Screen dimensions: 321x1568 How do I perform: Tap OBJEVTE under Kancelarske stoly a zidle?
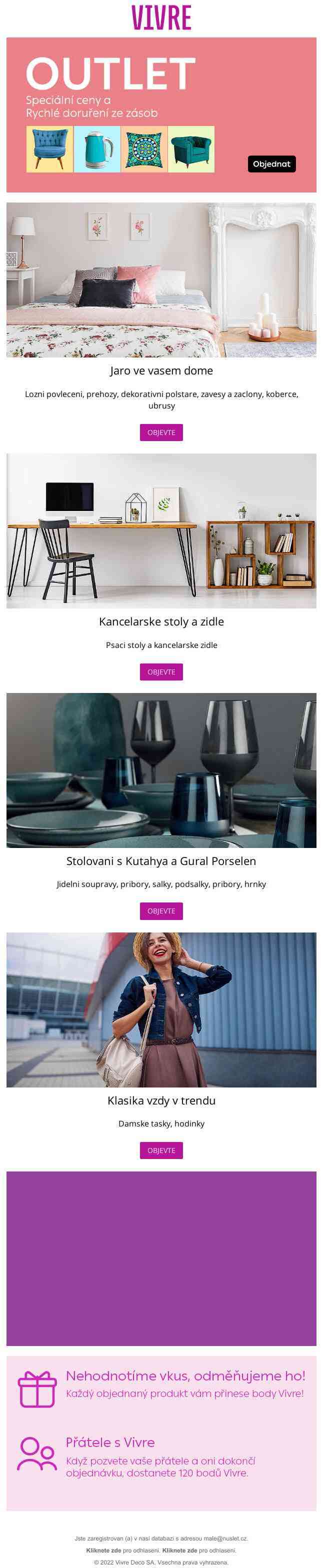(x=161, y=671)
